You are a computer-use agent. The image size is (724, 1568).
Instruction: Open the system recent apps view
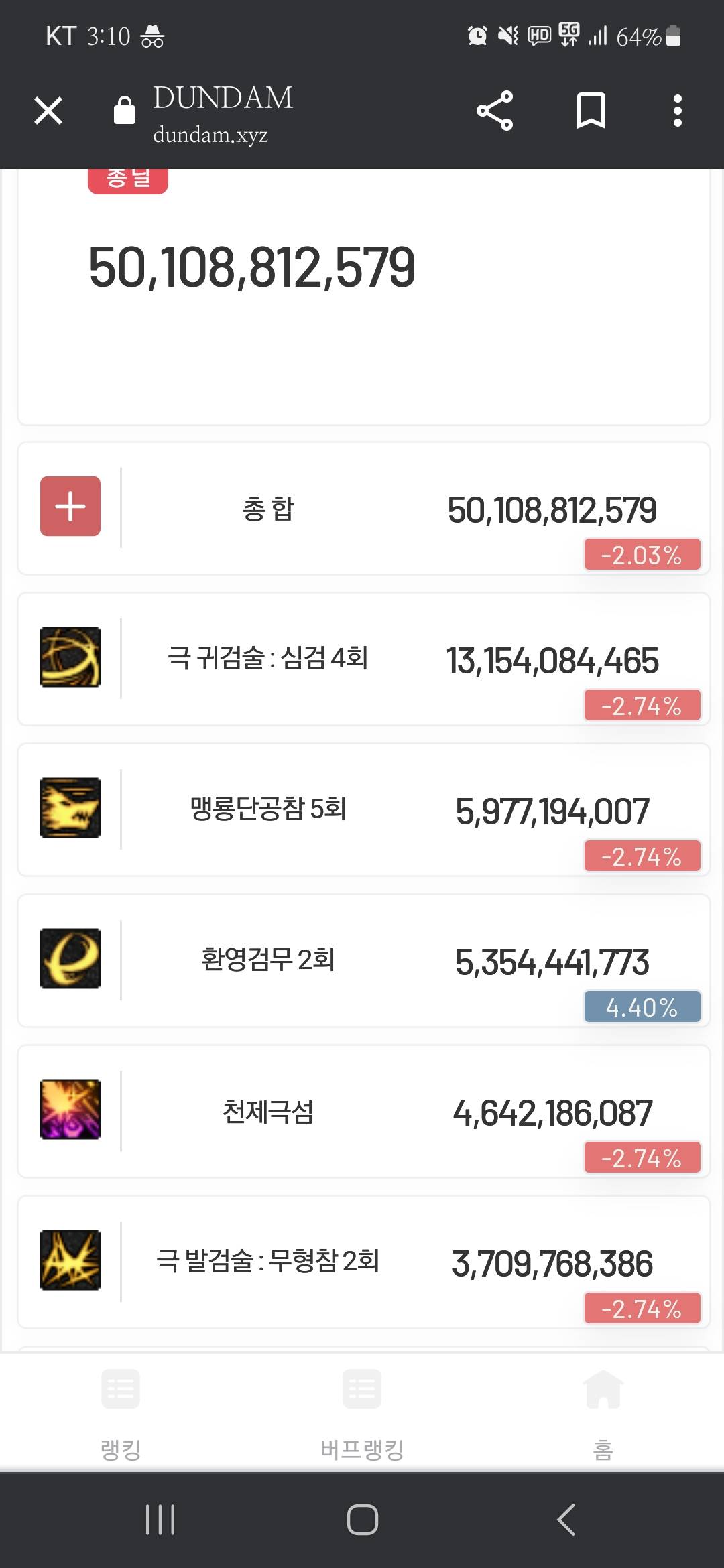coord(160,1519)
